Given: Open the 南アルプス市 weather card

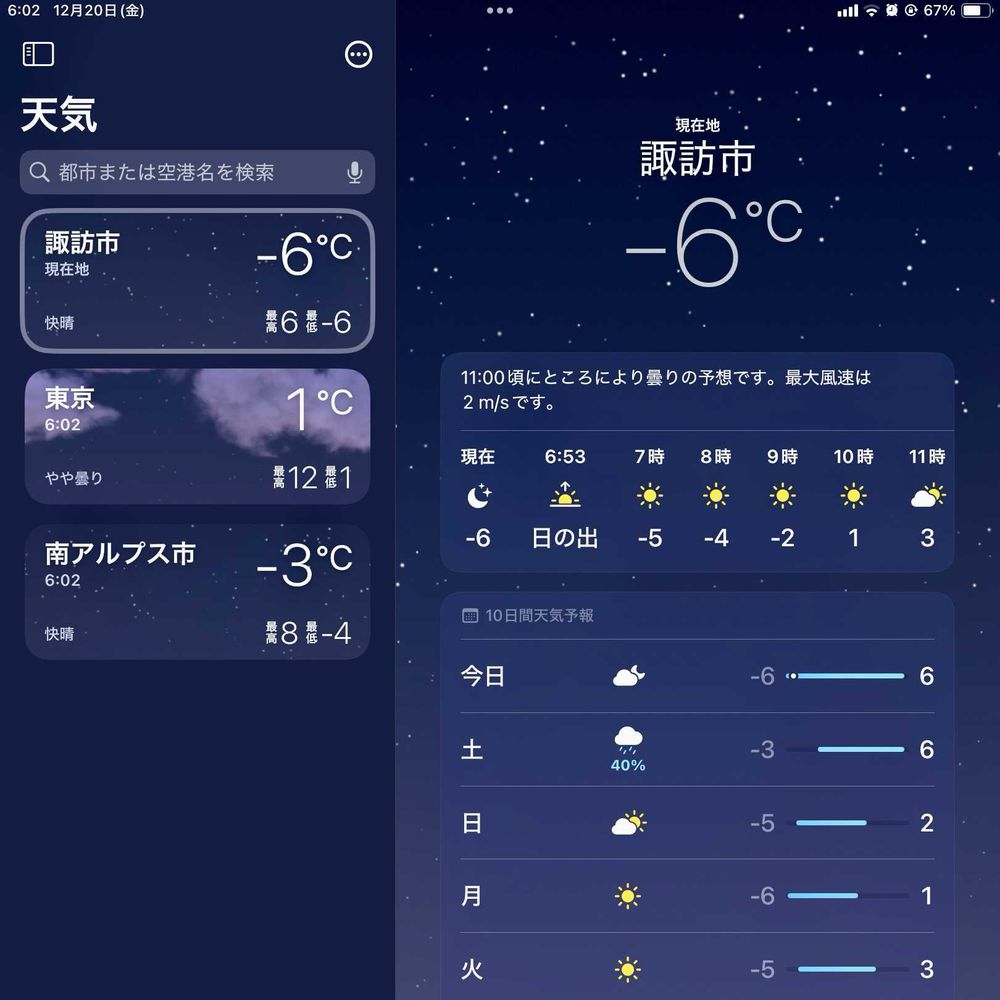Looking at the screenshot, I should pyautogui.click(x=197, y=592).
